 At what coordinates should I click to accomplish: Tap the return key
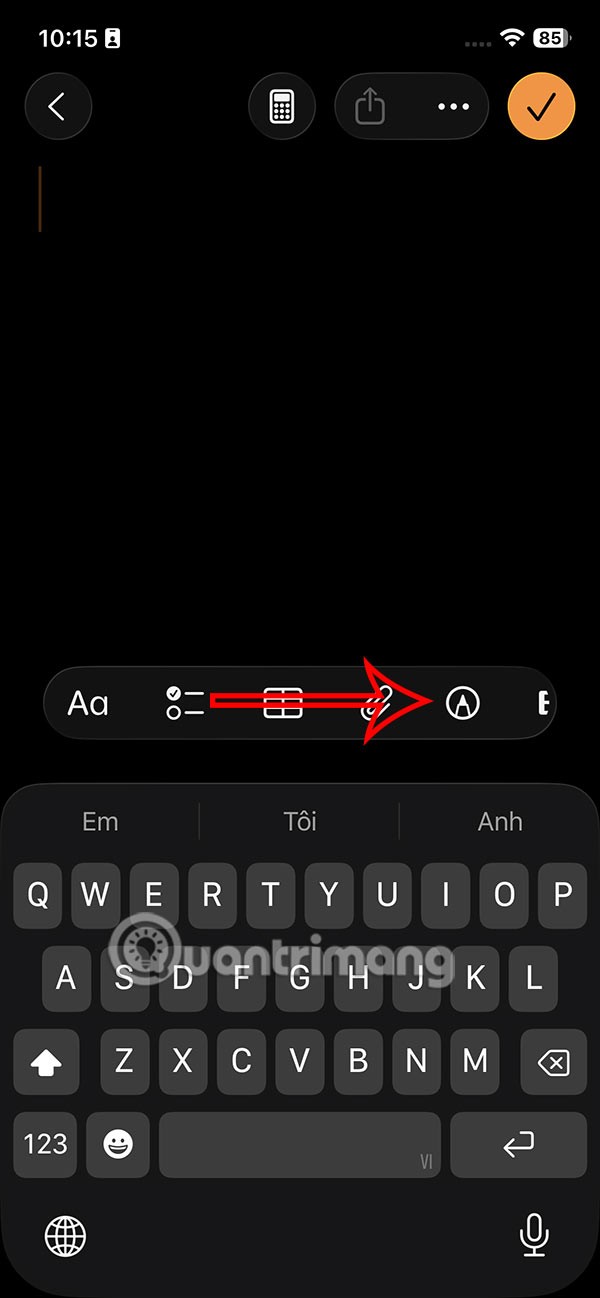[x=518, y=1144]
